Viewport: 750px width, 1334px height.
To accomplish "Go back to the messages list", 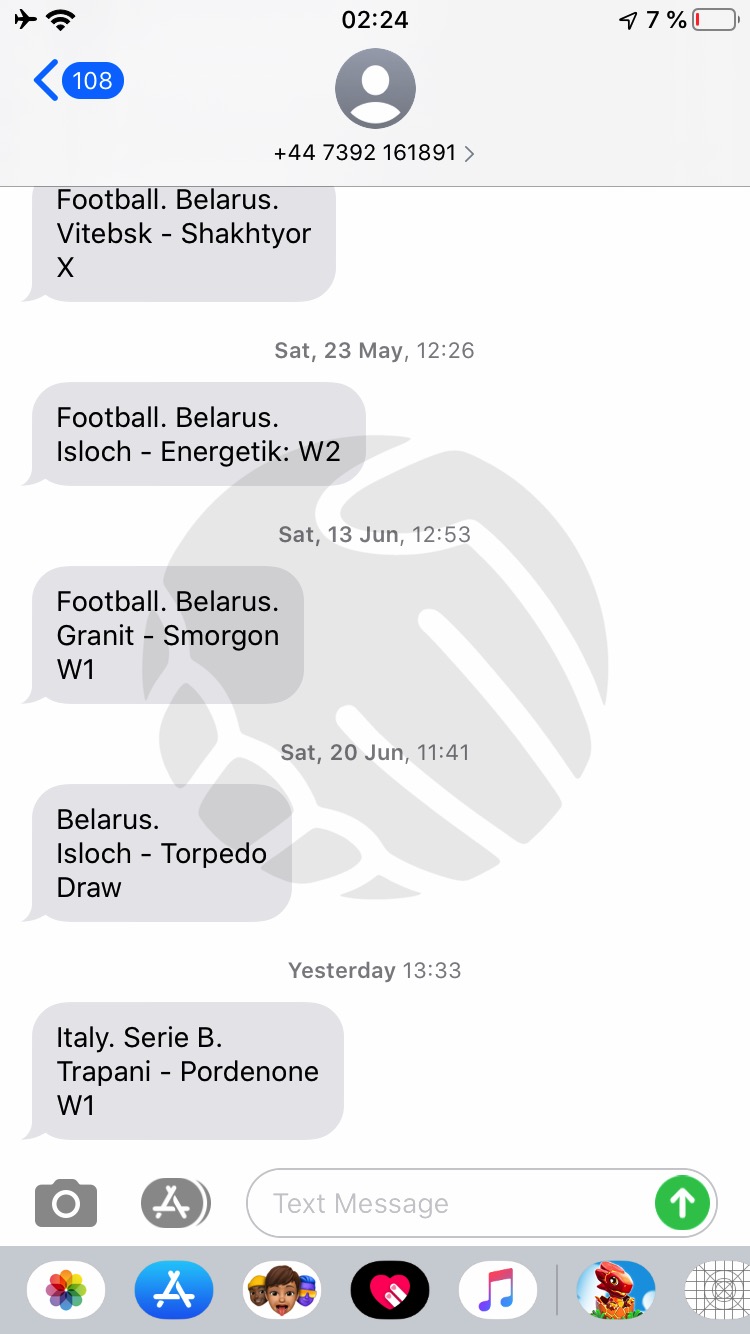I will click(78, 80).
